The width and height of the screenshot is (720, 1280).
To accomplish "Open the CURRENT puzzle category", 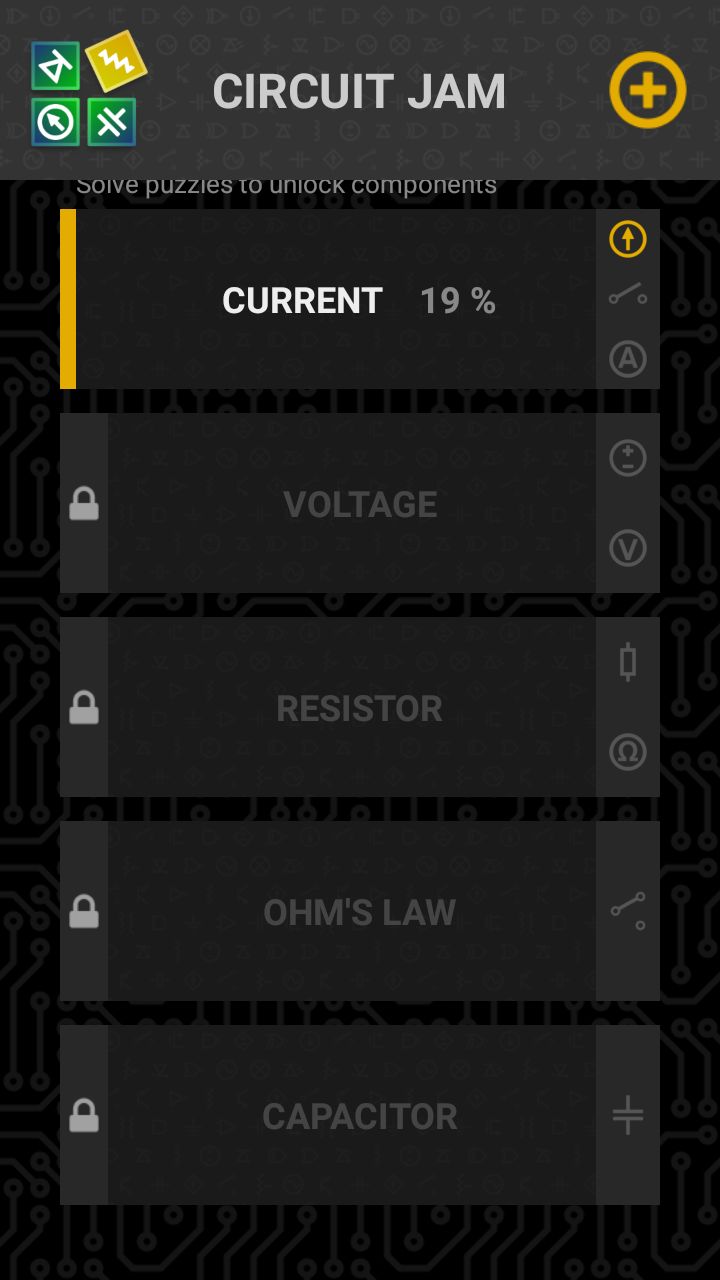I will [x=358, y=300].
